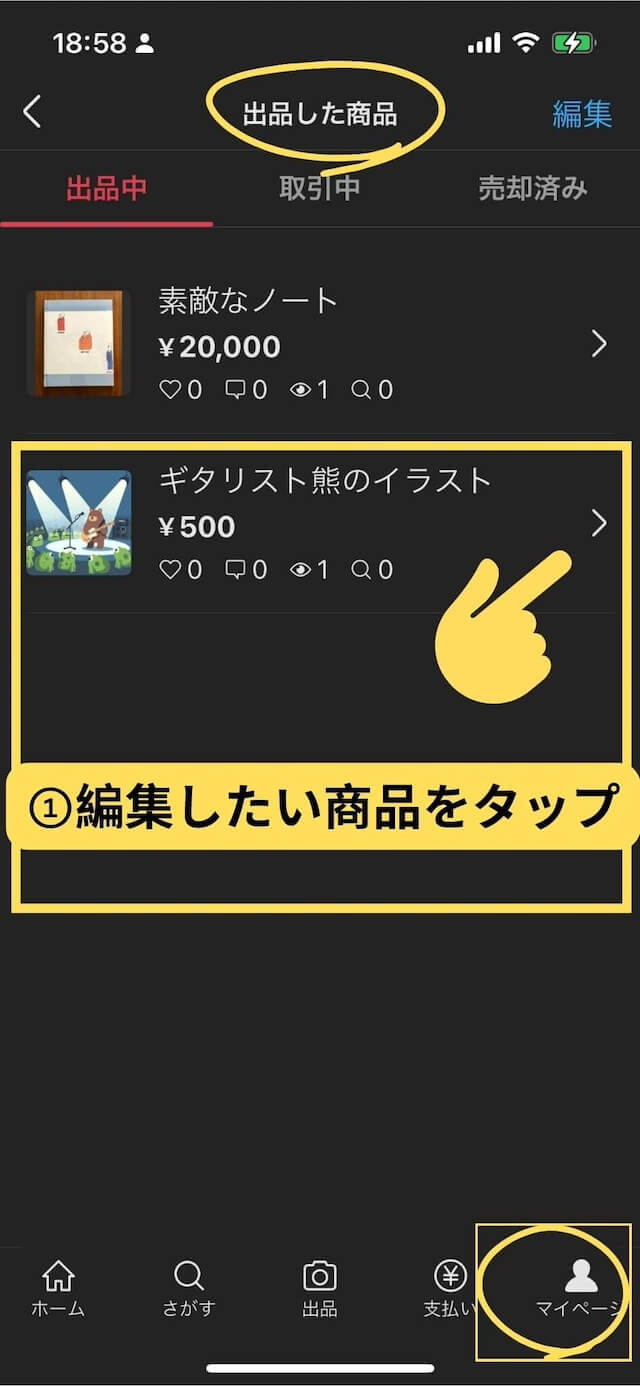This screenshot has height=1386, width=640.
Task: Open the さがす search tab
Action: tap(188, 1288)
